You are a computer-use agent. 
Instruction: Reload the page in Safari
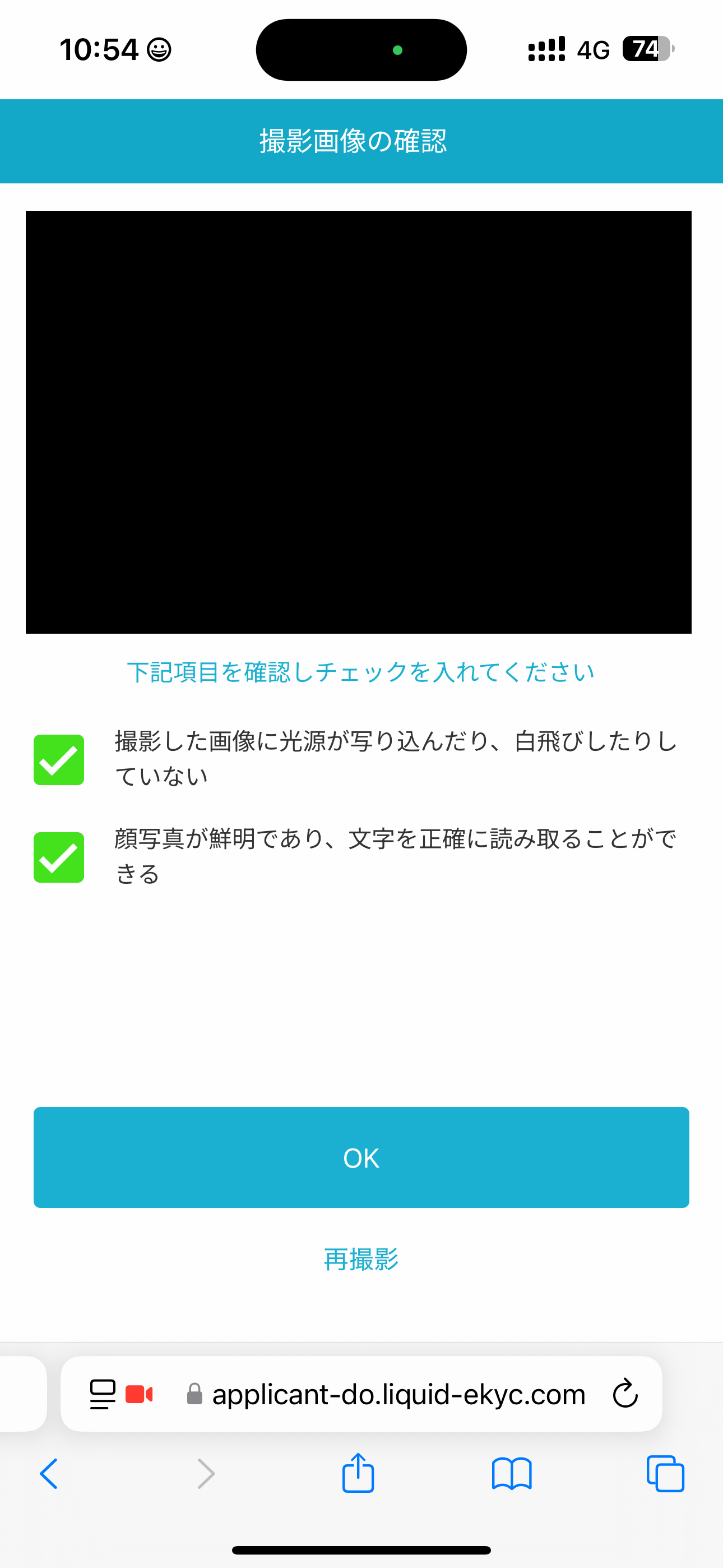[624, 1394]
